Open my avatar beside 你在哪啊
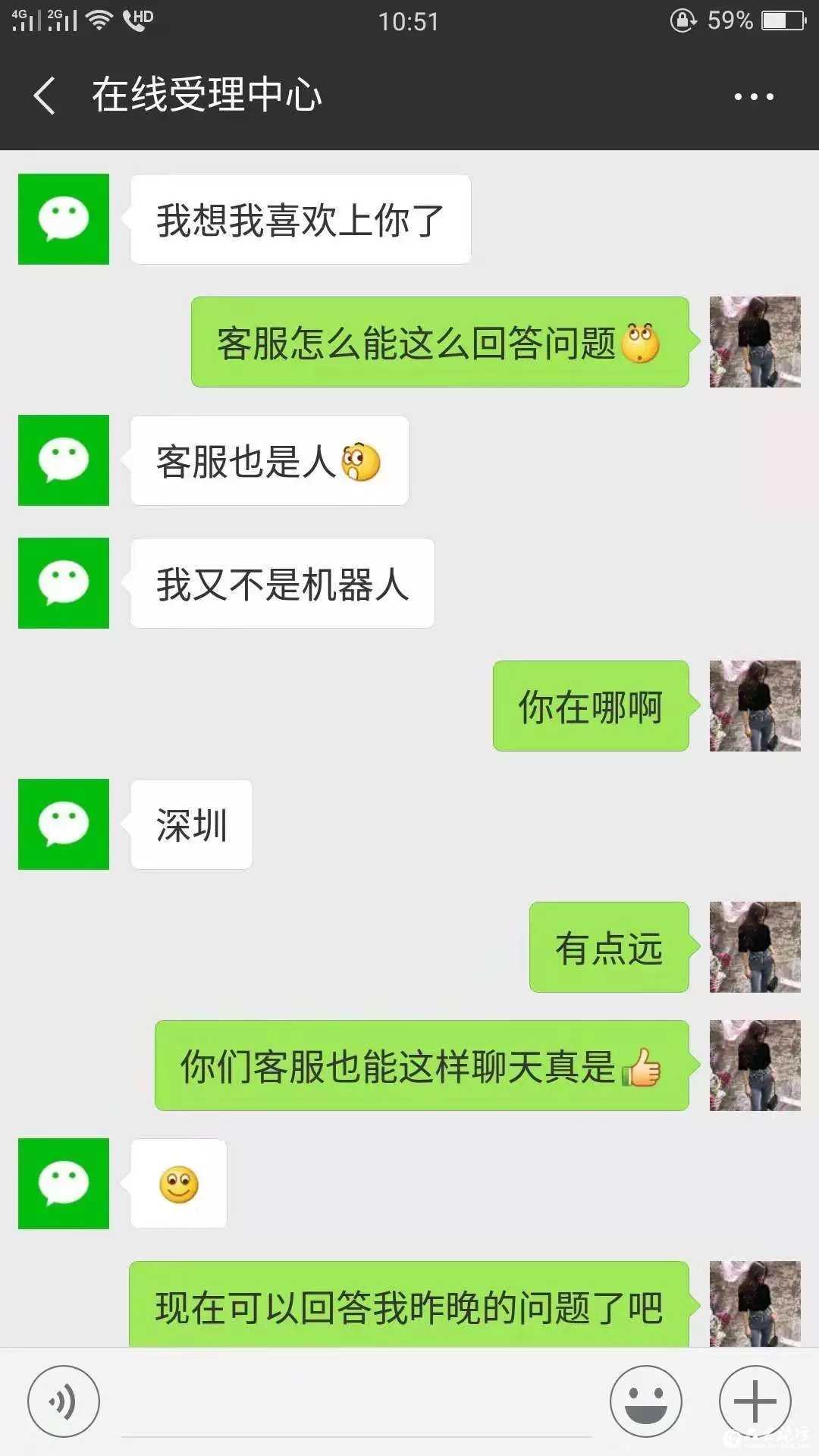The height and width of the screenshot is (1456, 819). [755, 706]
